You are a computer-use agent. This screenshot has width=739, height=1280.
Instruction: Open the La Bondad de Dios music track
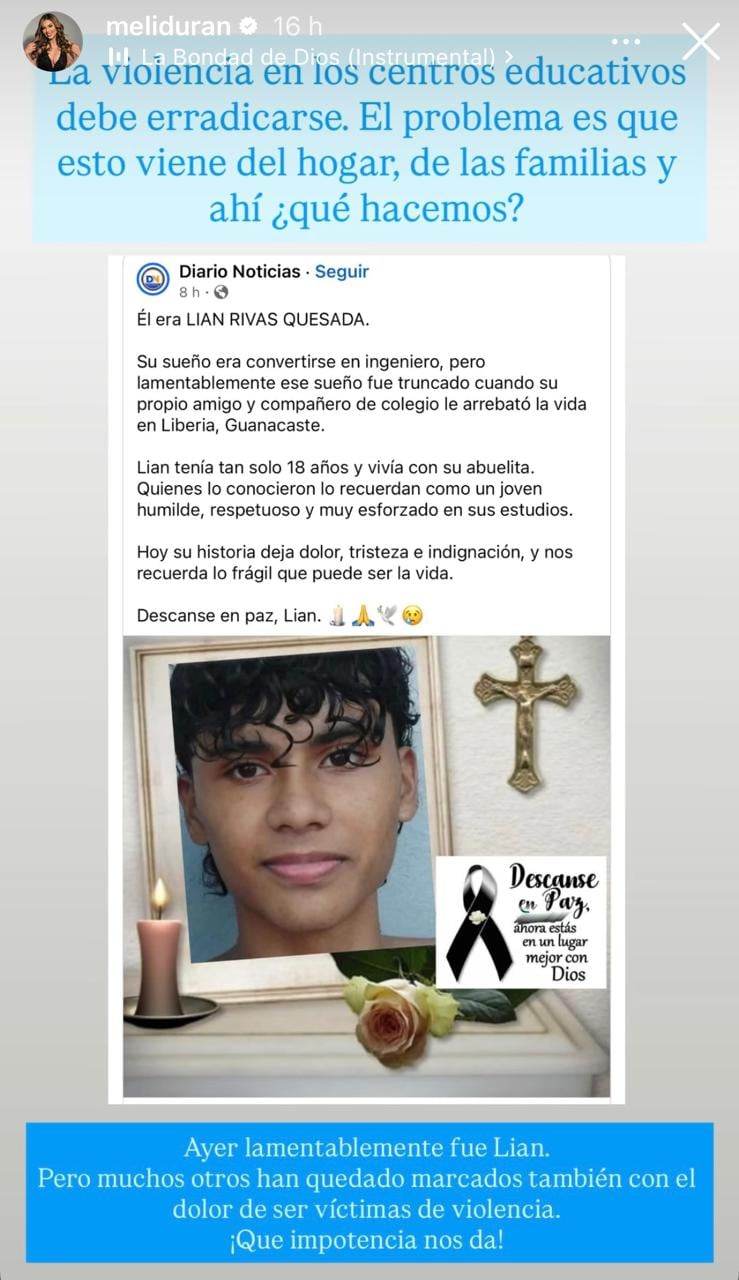point(318,56)
